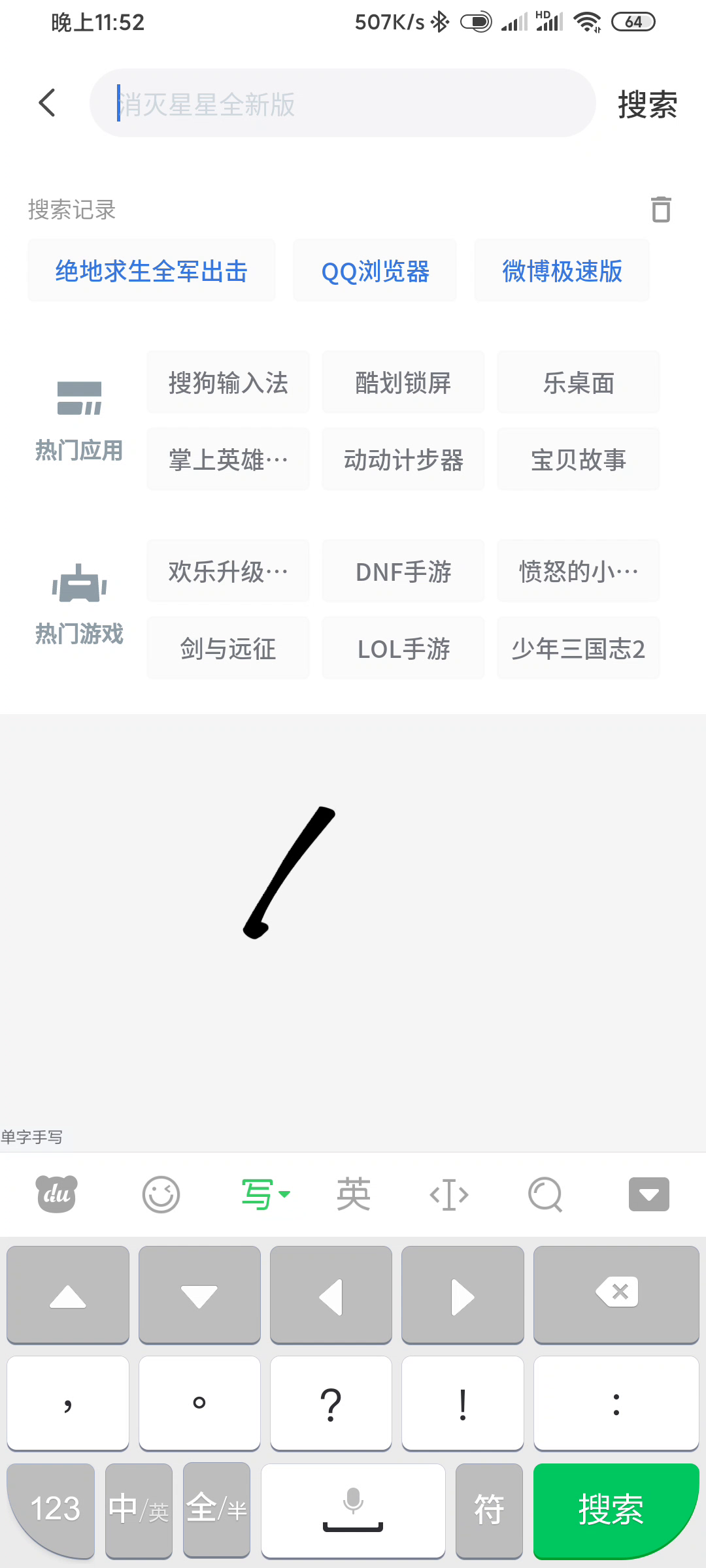Select 绝地求生全军出击 from search history
Screen dimensions: 706x1568
pos(152,270)
